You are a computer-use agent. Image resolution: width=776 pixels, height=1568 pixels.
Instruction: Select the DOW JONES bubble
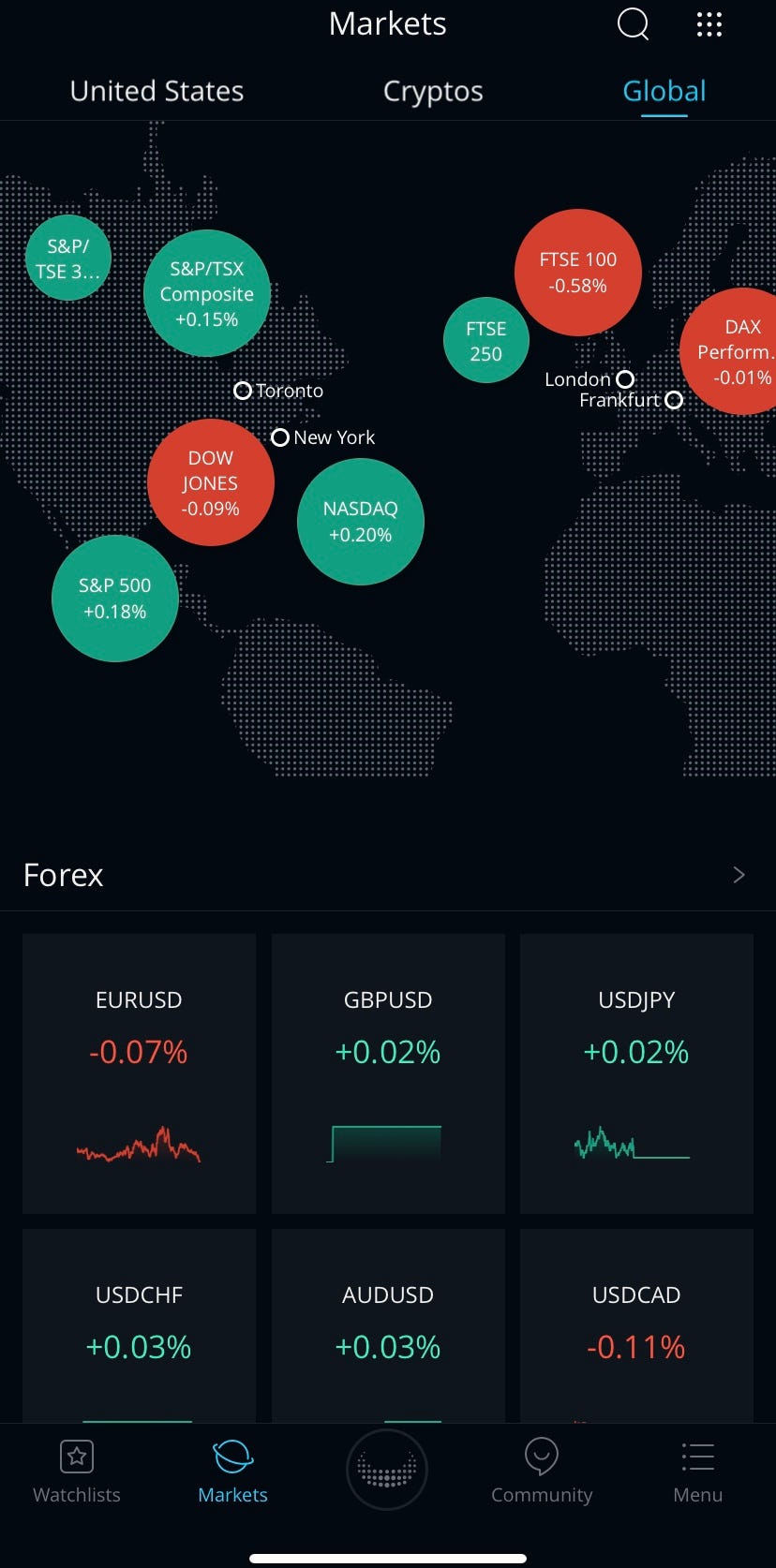[x=211, y=482]
